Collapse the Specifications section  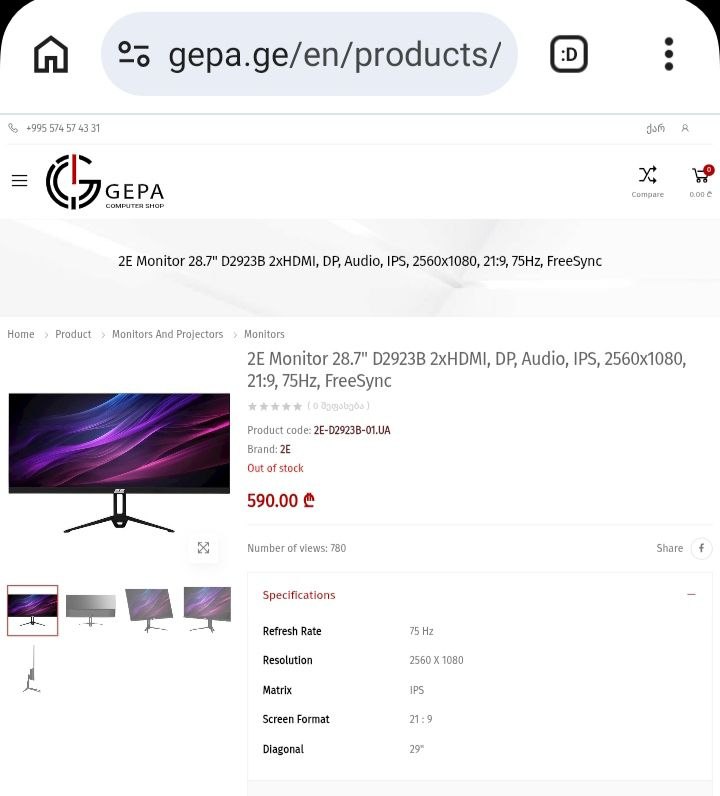pyautogui.click(x=691, y=595)
